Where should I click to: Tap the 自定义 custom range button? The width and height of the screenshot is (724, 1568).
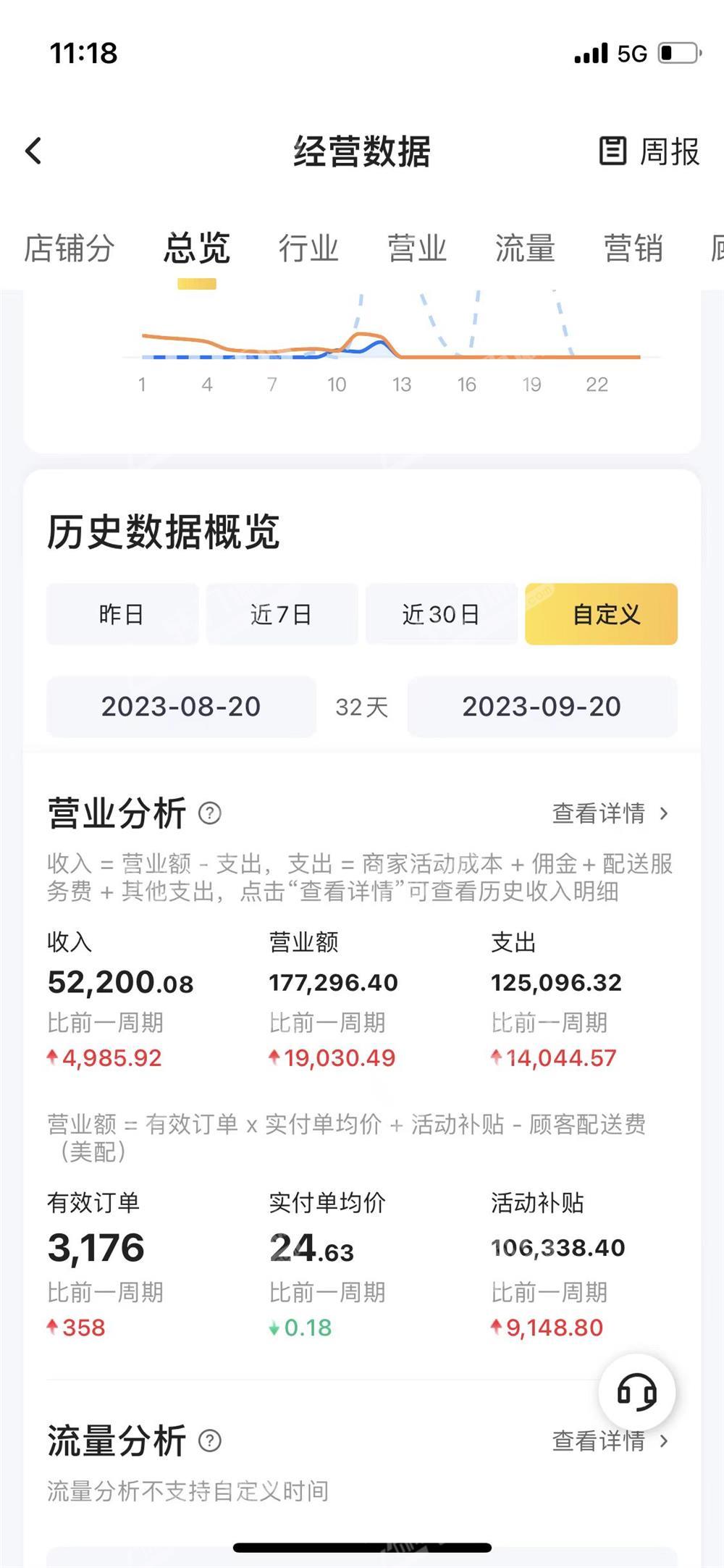601,614
